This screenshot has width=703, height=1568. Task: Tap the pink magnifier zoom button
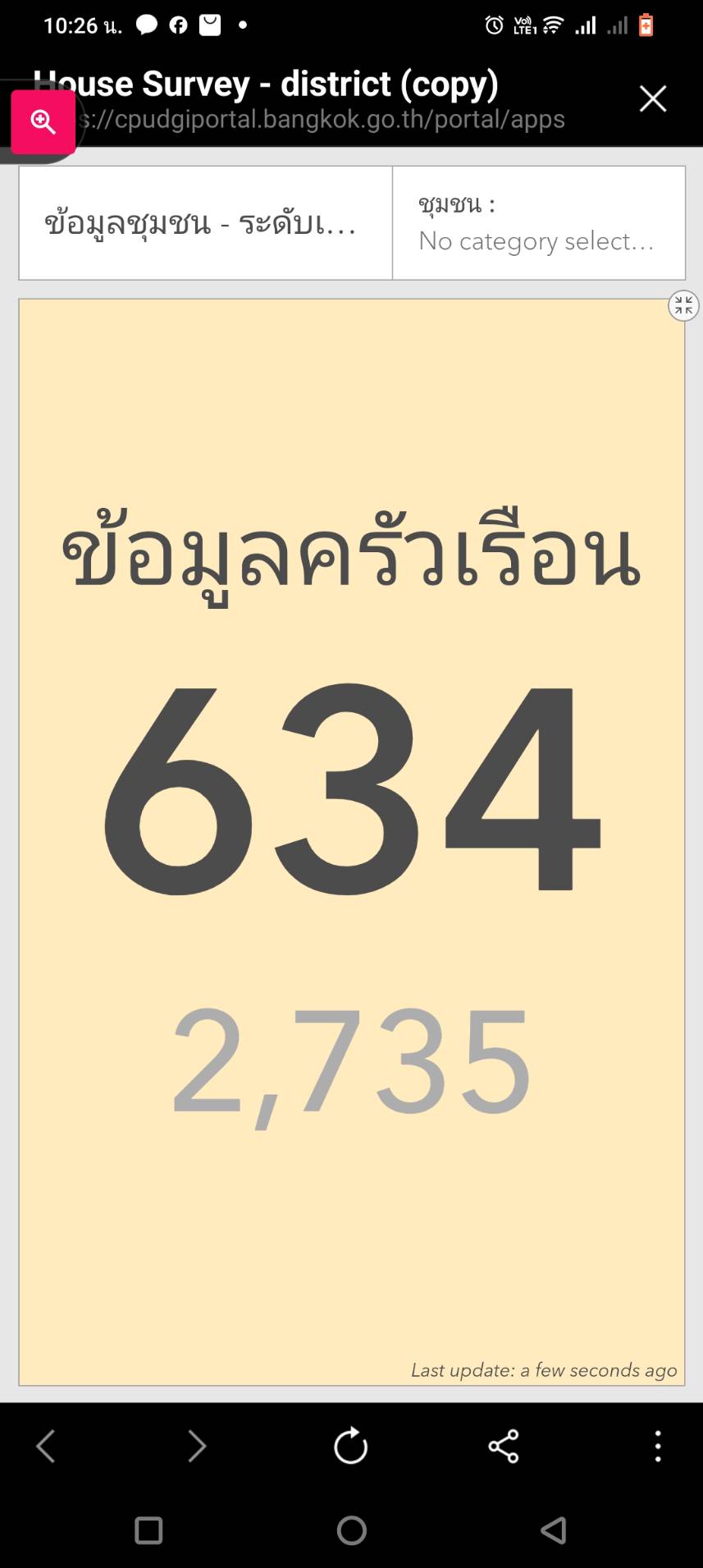coord(43,122)
